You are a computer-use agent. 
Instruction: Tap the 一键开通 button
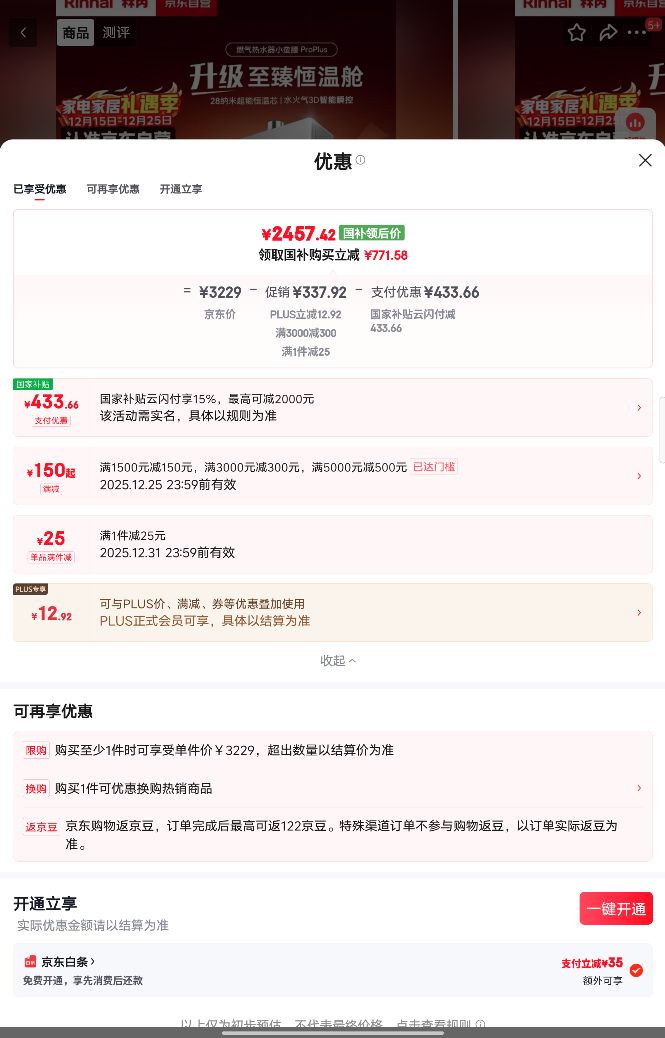pos(616,909)
